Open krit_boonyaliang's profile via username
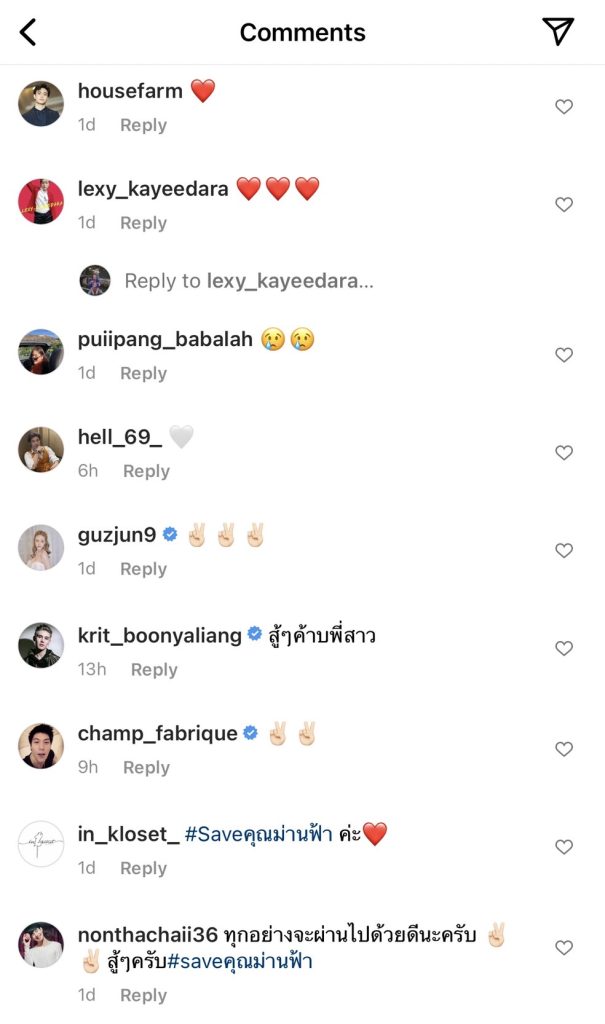 159,635
